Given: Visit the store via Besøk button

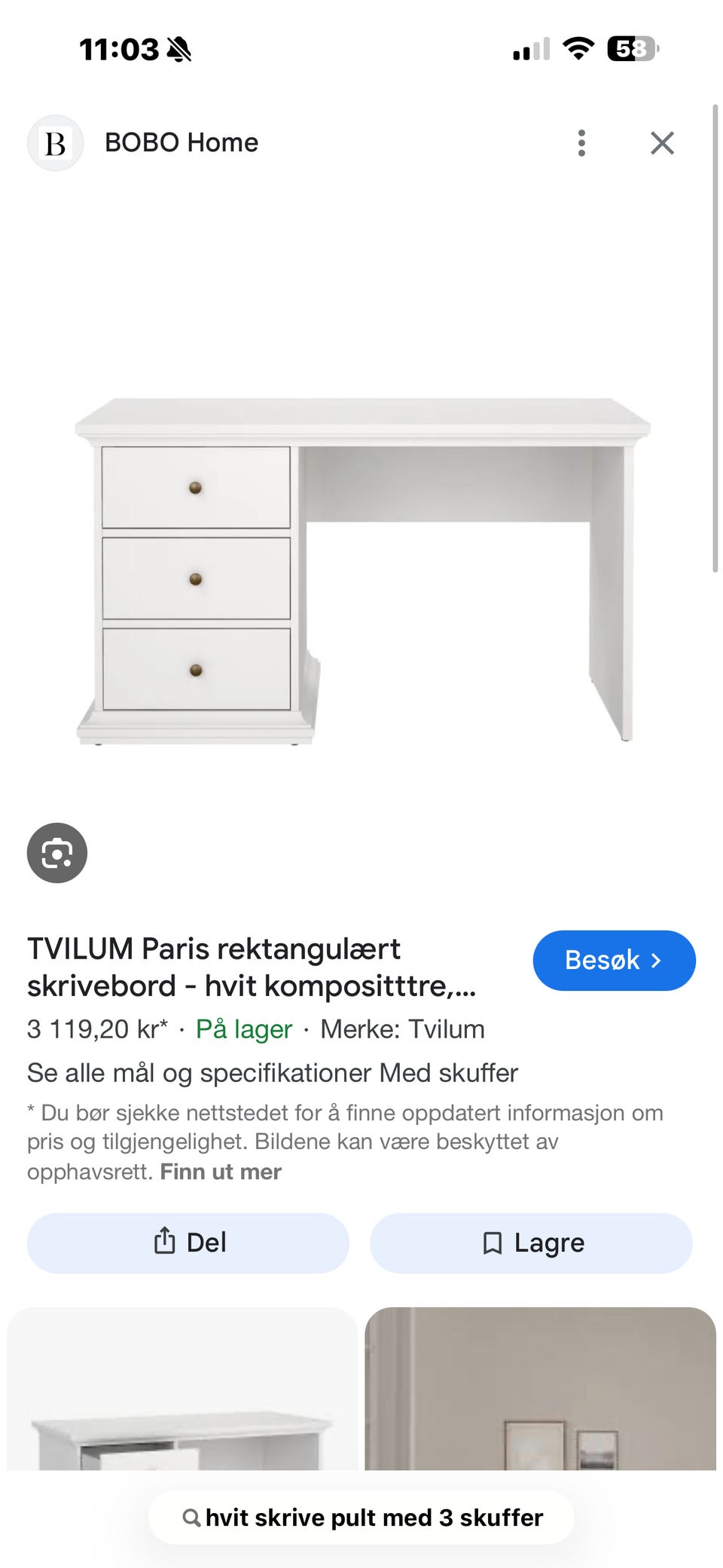Looking at the screenshot, I should pos(614,960).
